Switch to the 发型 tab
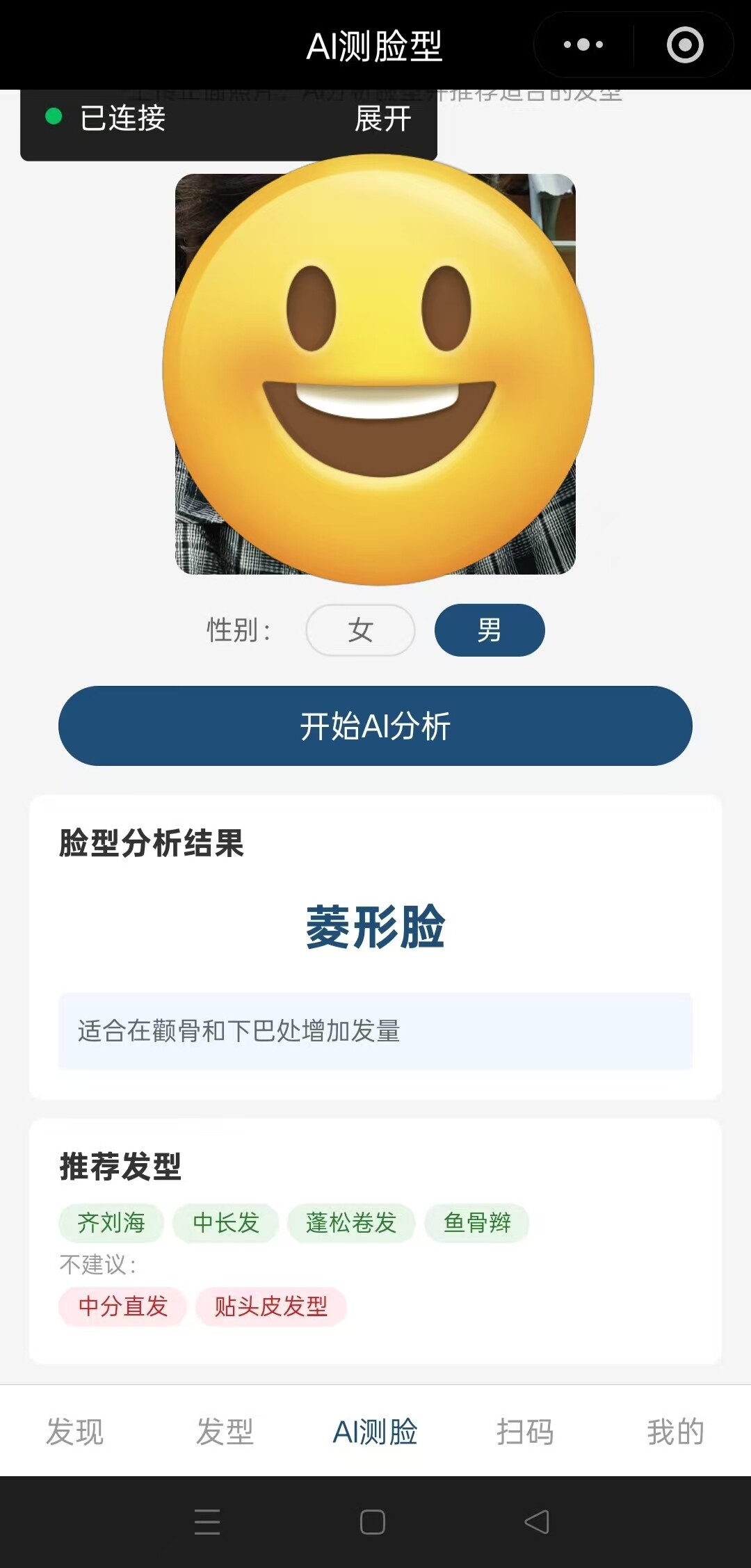Viewport: 751px width, 1568px height. pos(225,1432)
